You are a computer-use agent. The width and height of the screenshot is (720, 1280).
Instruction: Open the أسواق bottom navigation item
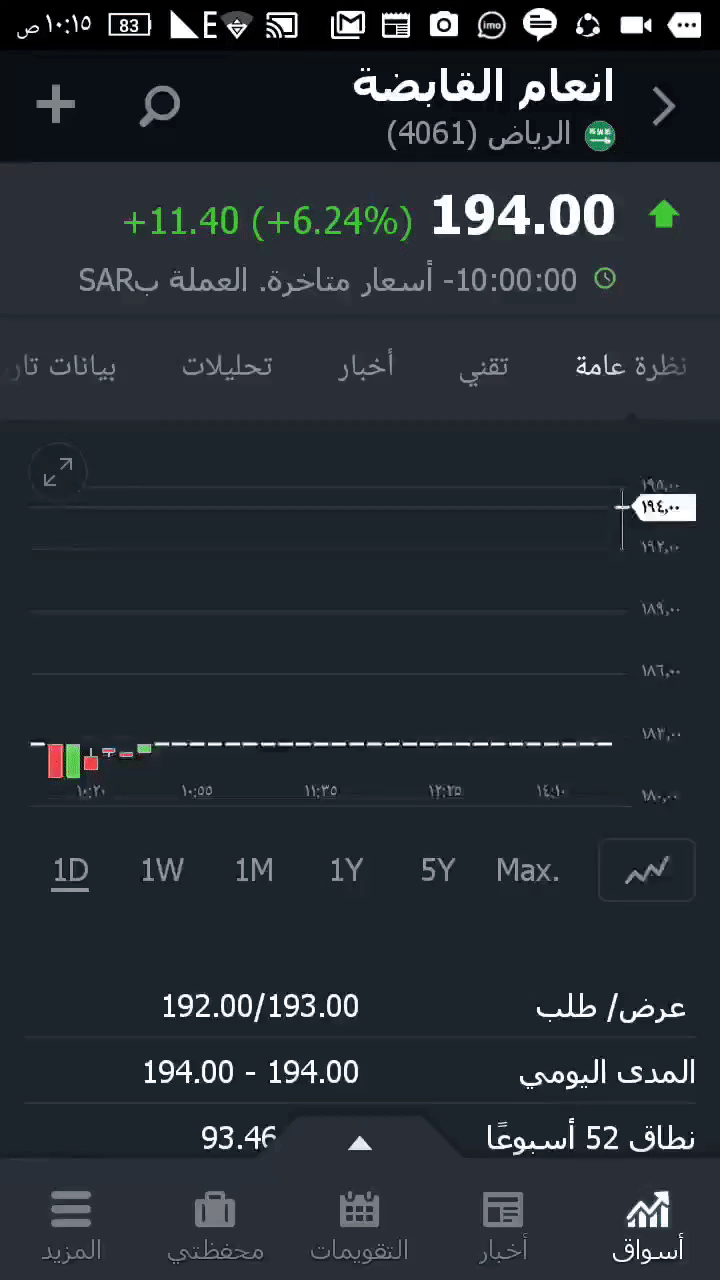click(647, 1224)
